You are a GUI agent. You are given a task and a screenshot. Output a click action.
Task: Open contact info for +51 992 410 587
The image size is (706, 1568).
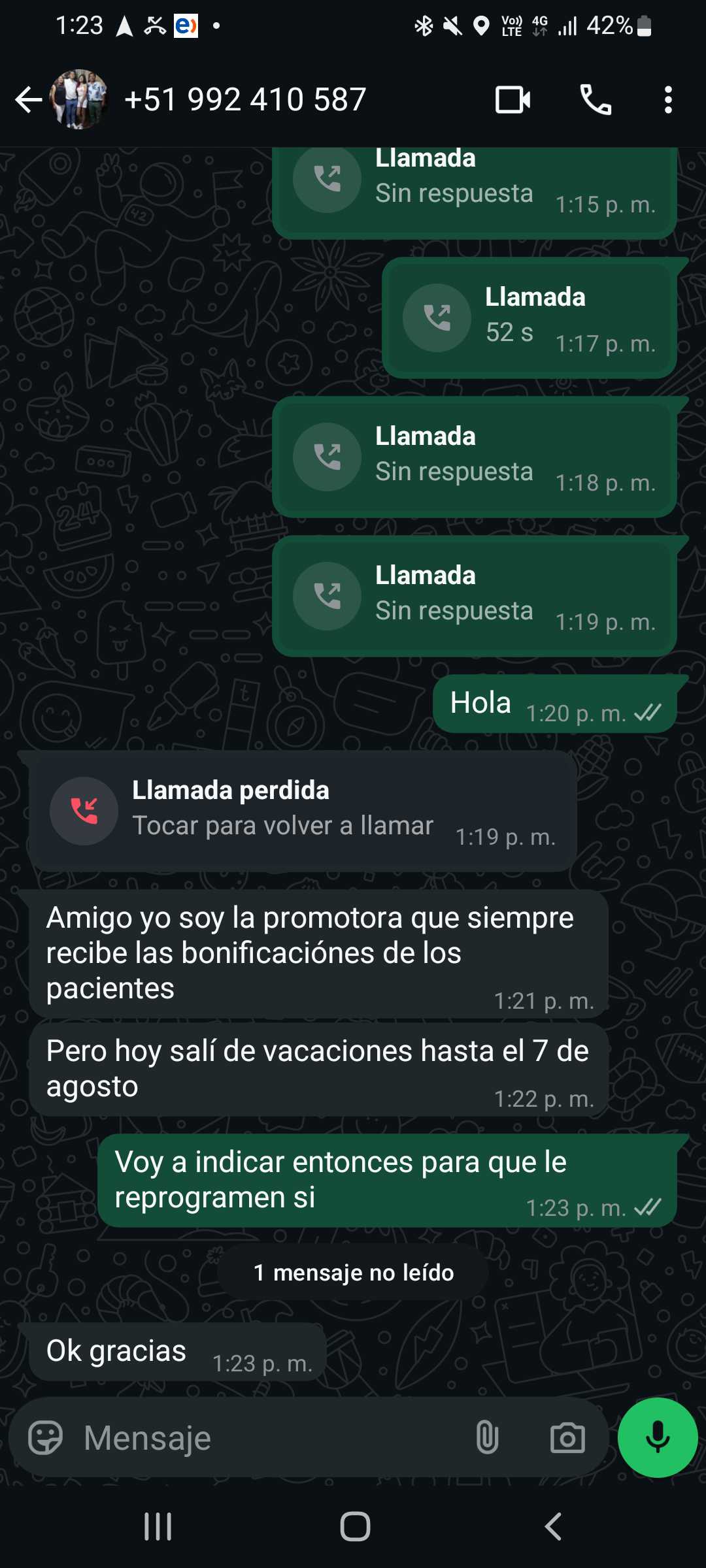(x=245, y=100)
